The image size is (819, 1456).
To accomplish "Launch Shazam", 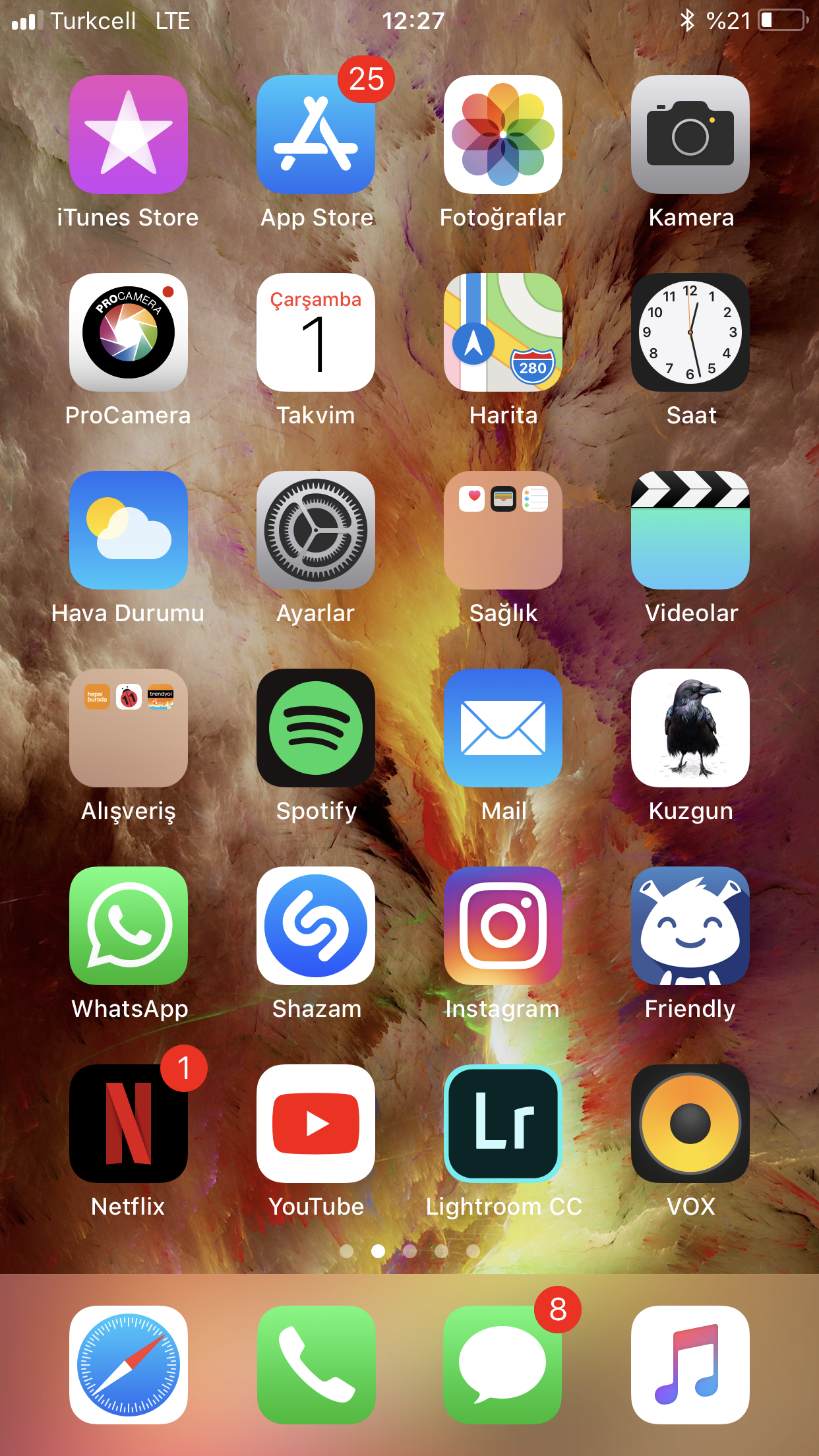I will coord(316,926).
